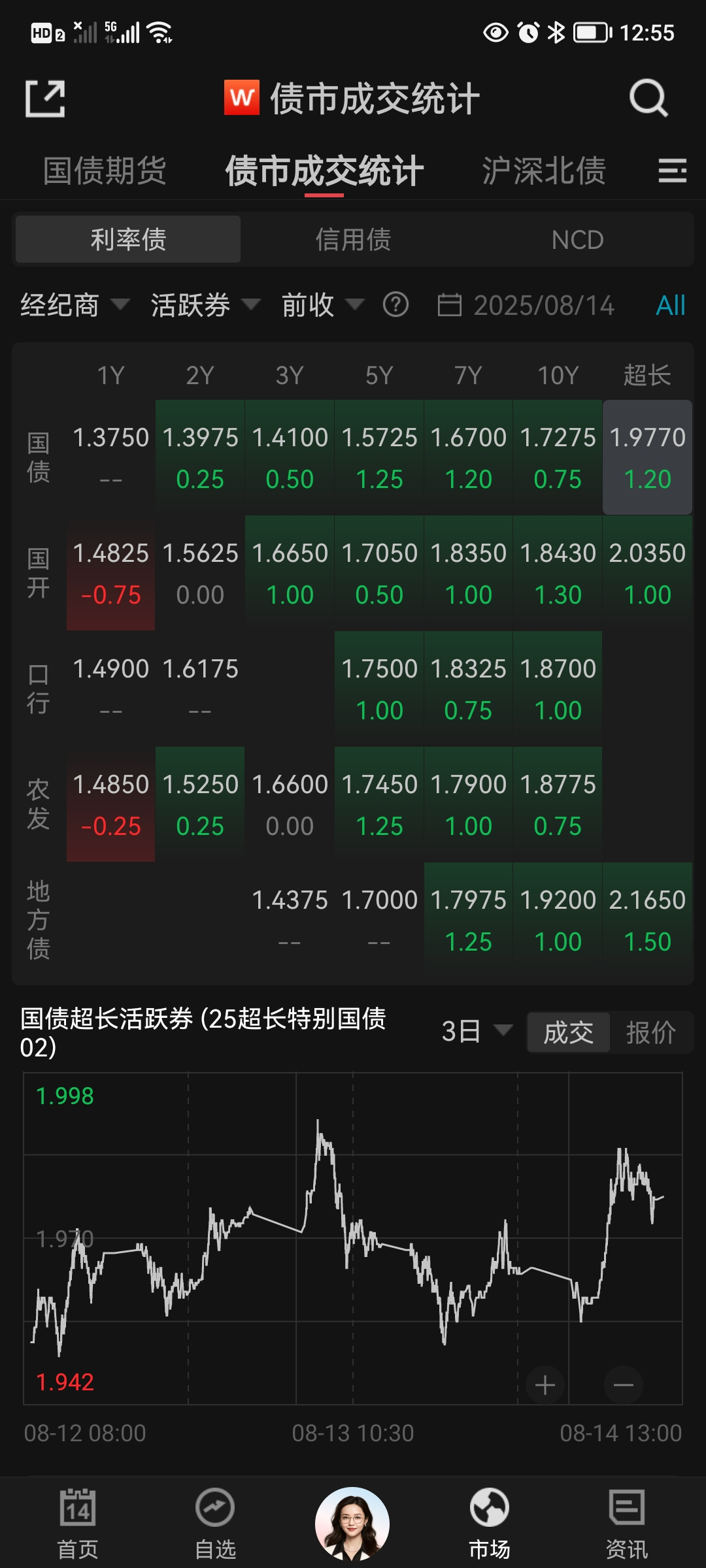
Task: Open the search magnifier icon
Action: (x=648, y=99)
